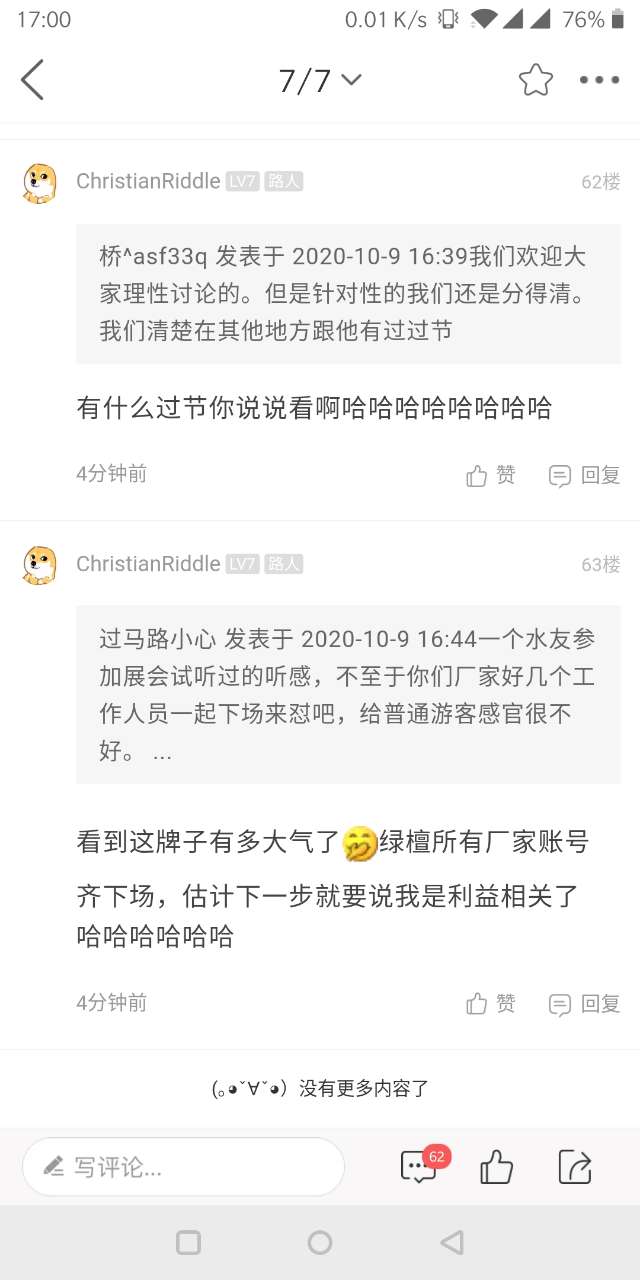The image size is (640, 1280).
Task: Open the three-dot overflow menu
Action: [x=600, y=80]
